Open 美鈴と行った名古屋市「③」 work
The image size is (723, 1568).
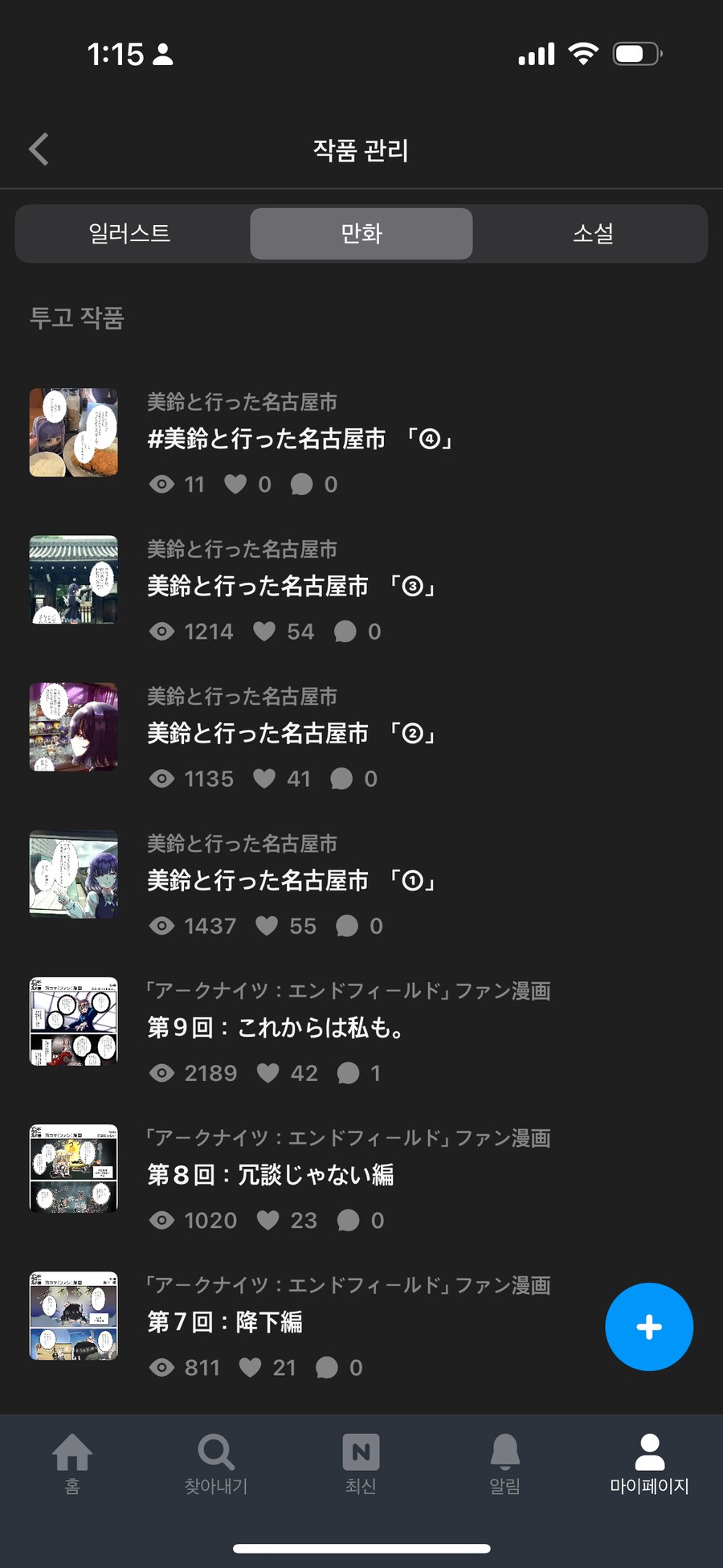pos(291,586)
